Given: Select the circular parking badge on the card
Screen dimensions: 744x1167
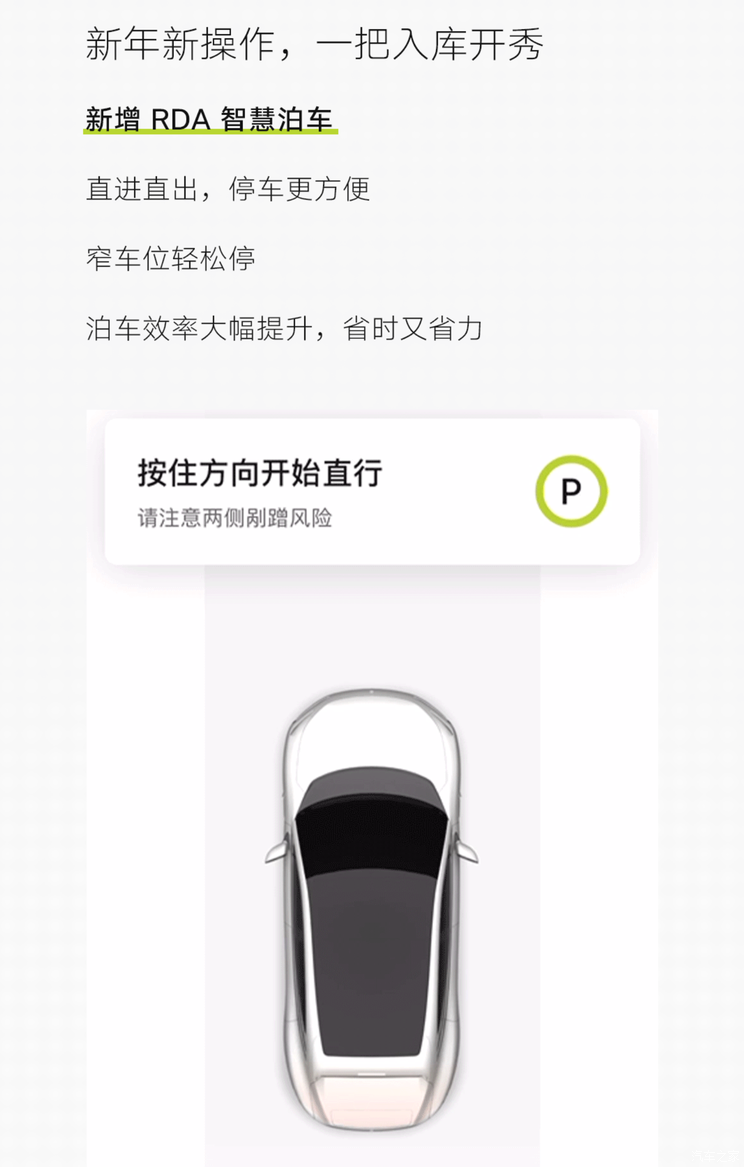Looking at the screenshot, I should pos(571,490).
